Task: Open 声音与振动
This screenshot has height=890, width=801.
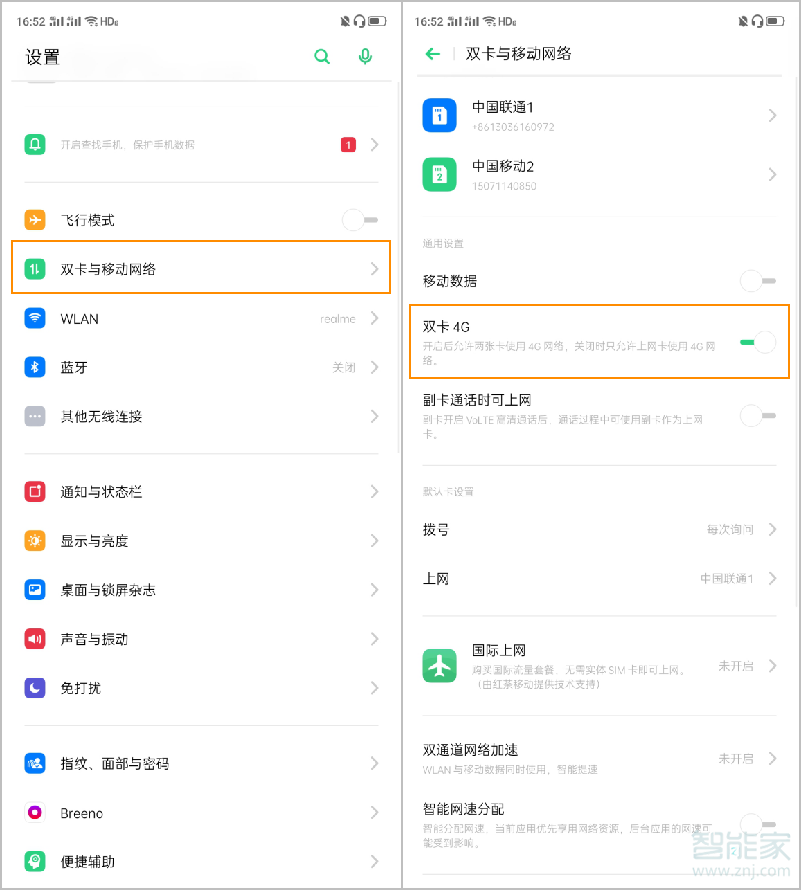Action: pos(200,639)
